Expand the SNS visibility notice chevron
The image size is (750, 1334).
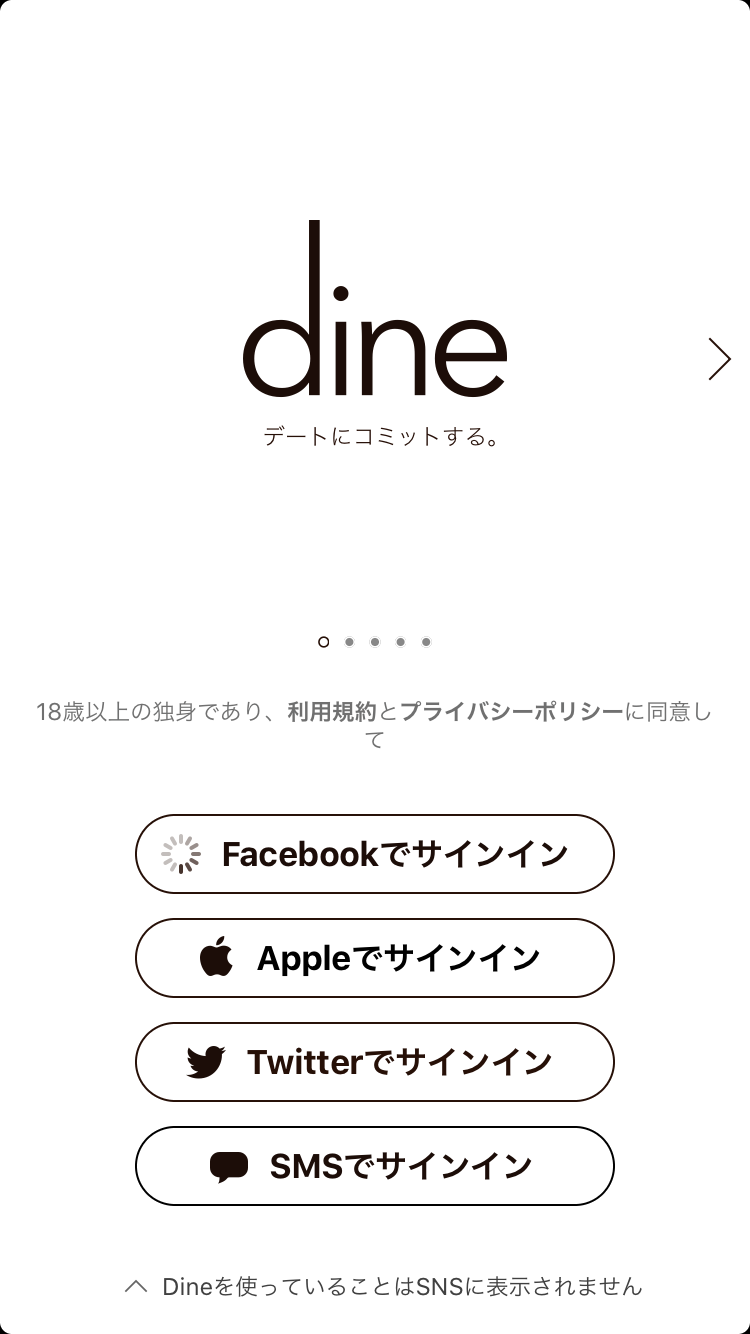pos(136,1287)
